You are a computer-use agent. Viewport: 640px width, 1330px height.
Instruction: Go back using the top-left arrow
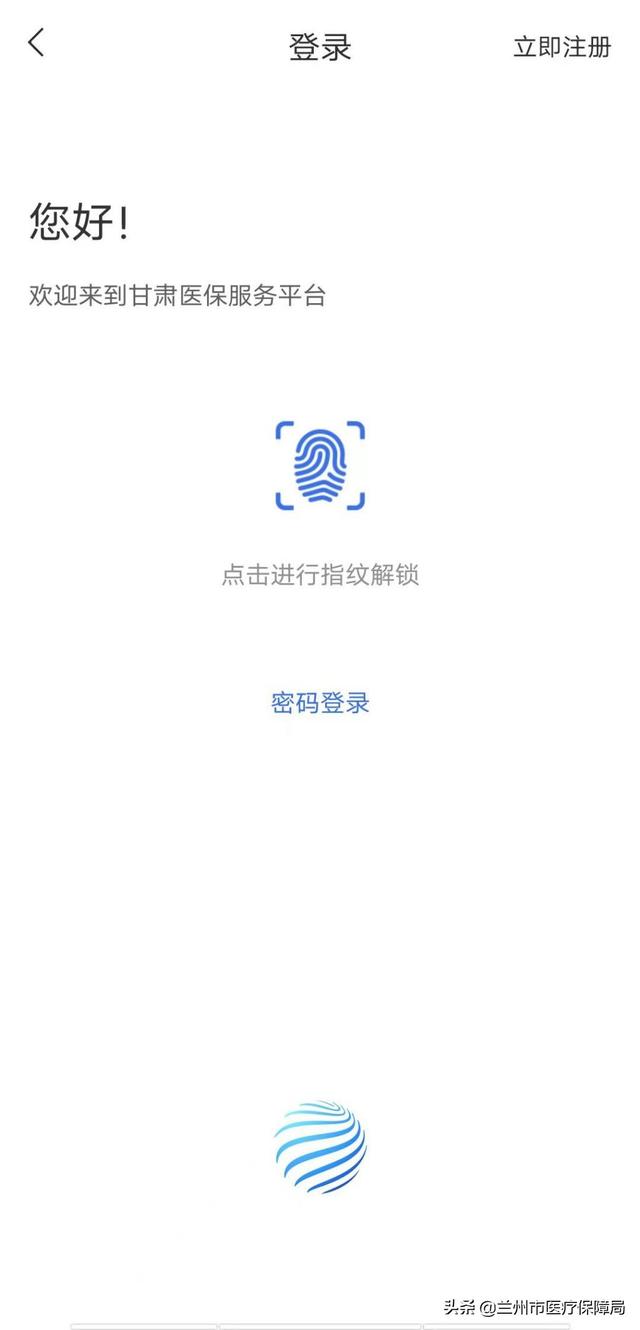point(37,44)
